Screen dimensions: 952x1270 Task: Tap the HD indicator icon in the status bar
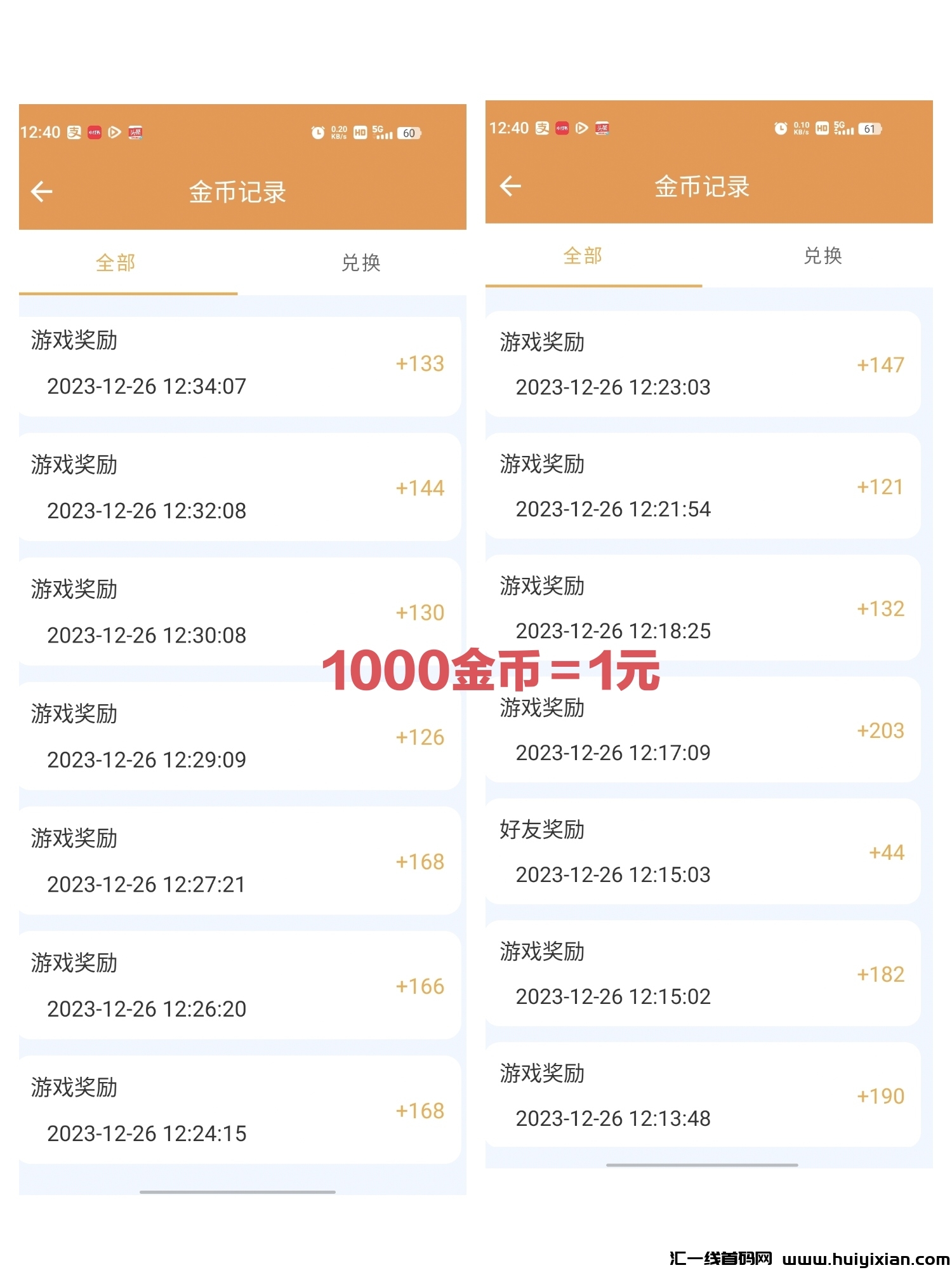click(x=359, y=132)
